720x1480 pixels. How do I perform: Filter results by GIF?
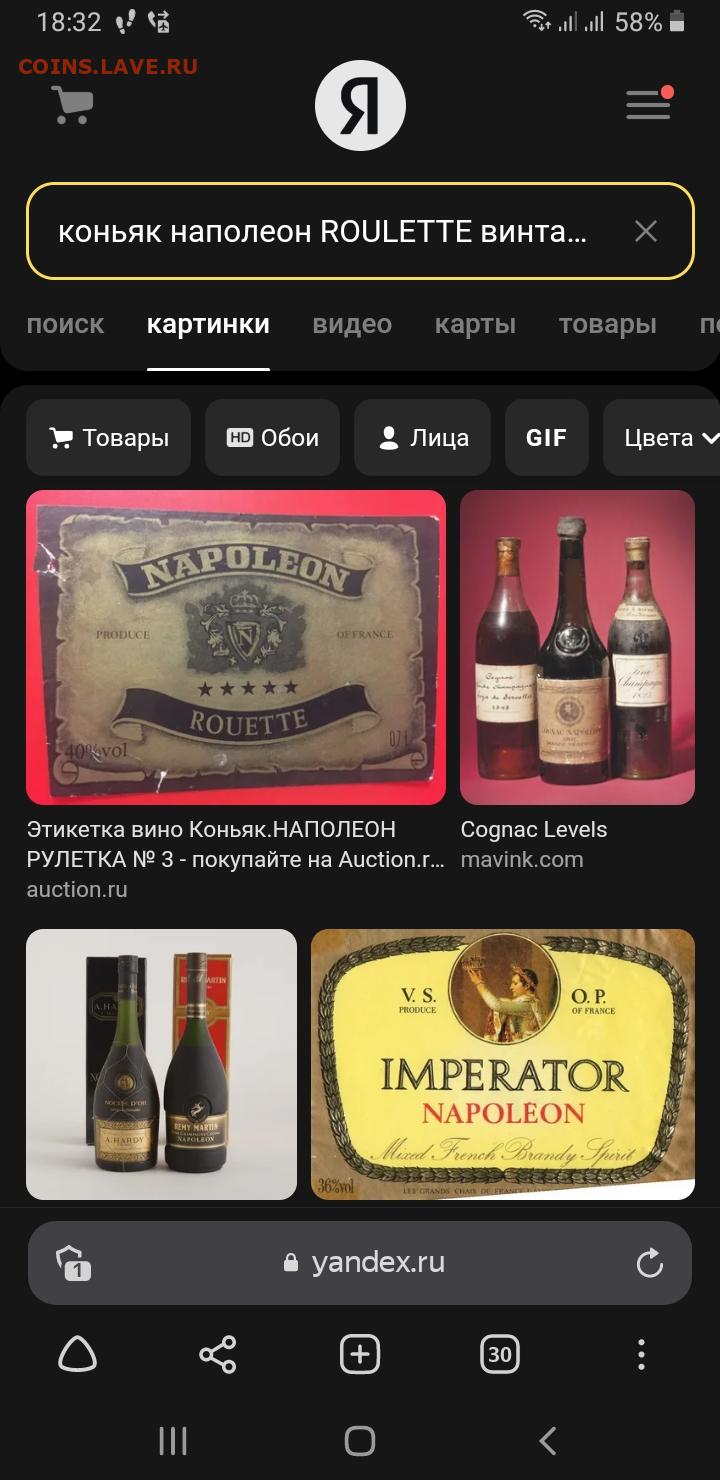coord(546,437)
